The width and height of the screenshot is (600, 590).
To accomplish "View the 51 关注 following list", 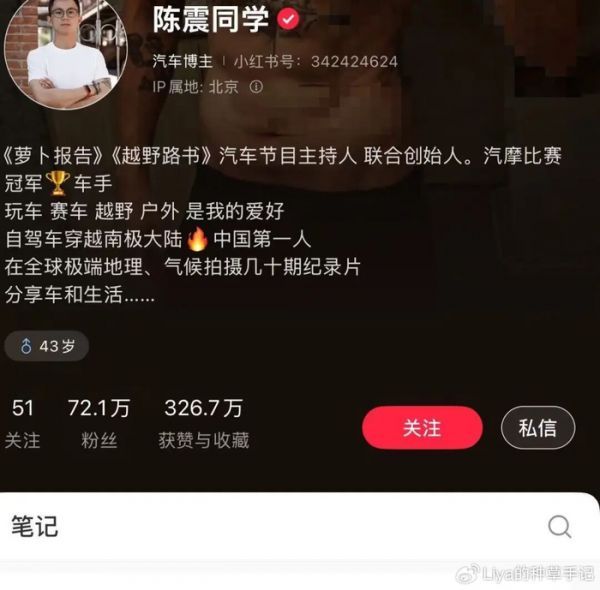I will click(x=23, y=423).
